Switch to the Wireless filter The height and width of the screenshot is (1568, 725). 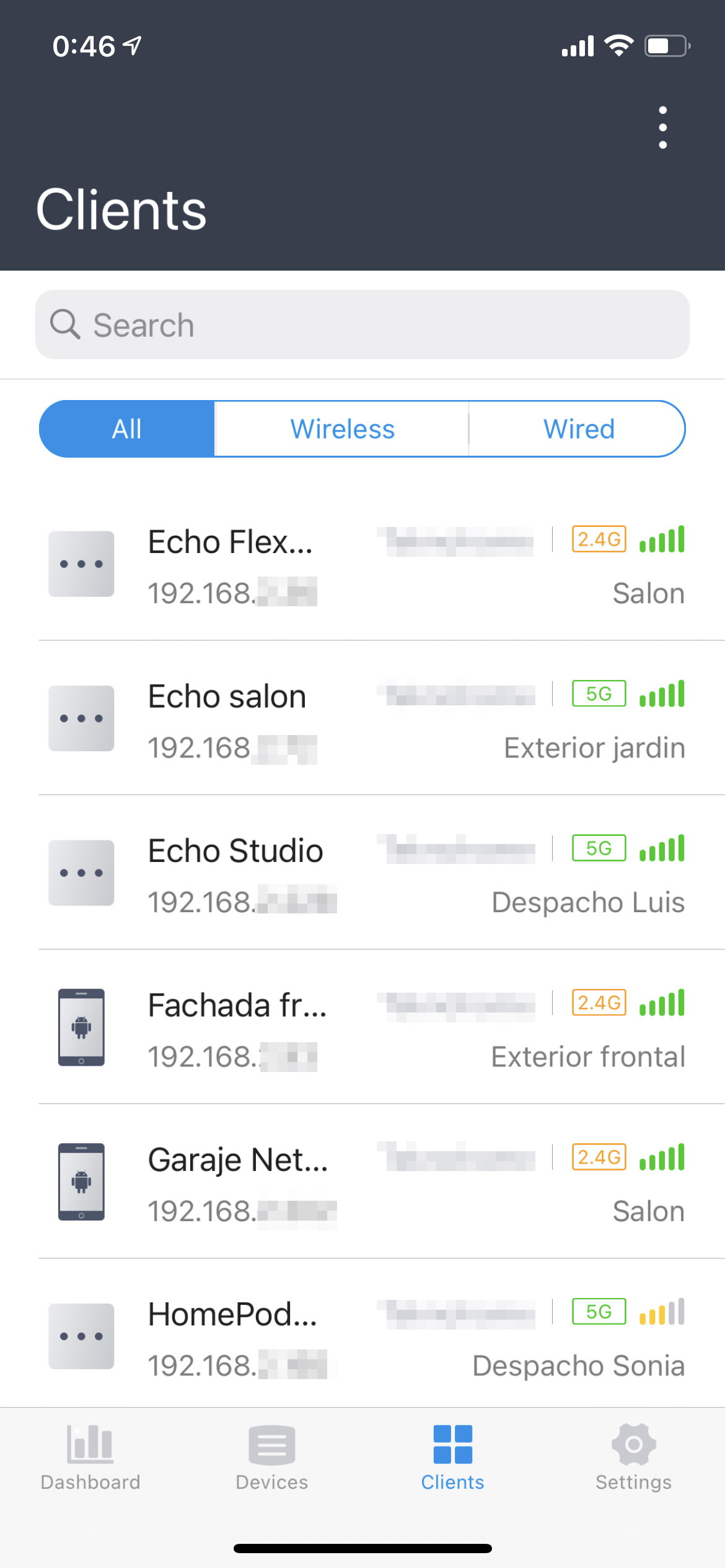341,429
